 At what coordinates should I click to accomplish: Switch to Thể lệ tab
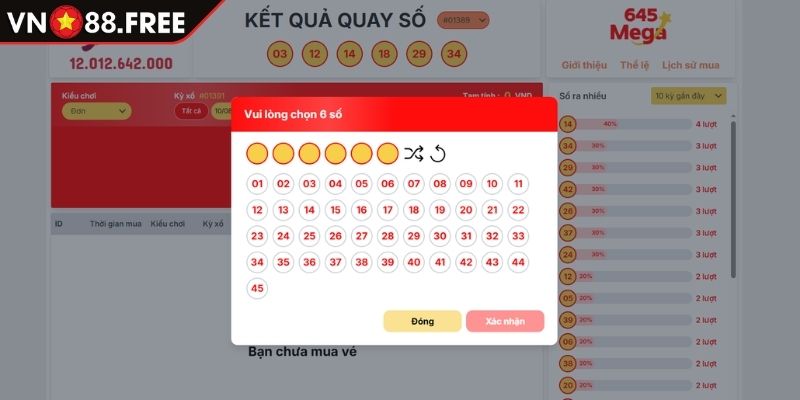point(634,64)
